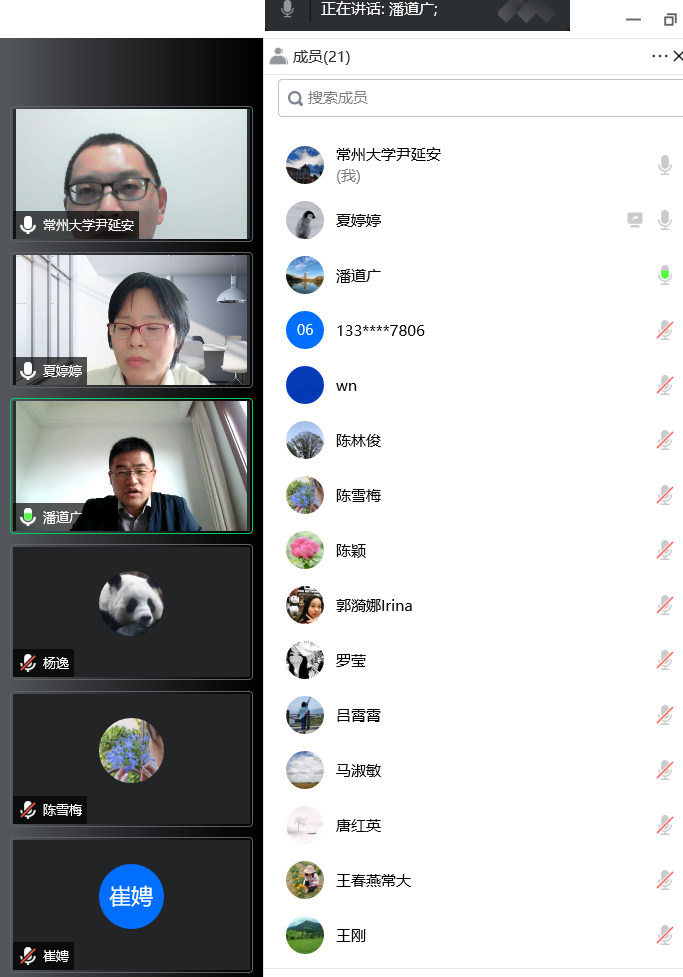This screenshot has height=977, width=683.
Task: Open the member search box
Action: click(x=480, y=98)
